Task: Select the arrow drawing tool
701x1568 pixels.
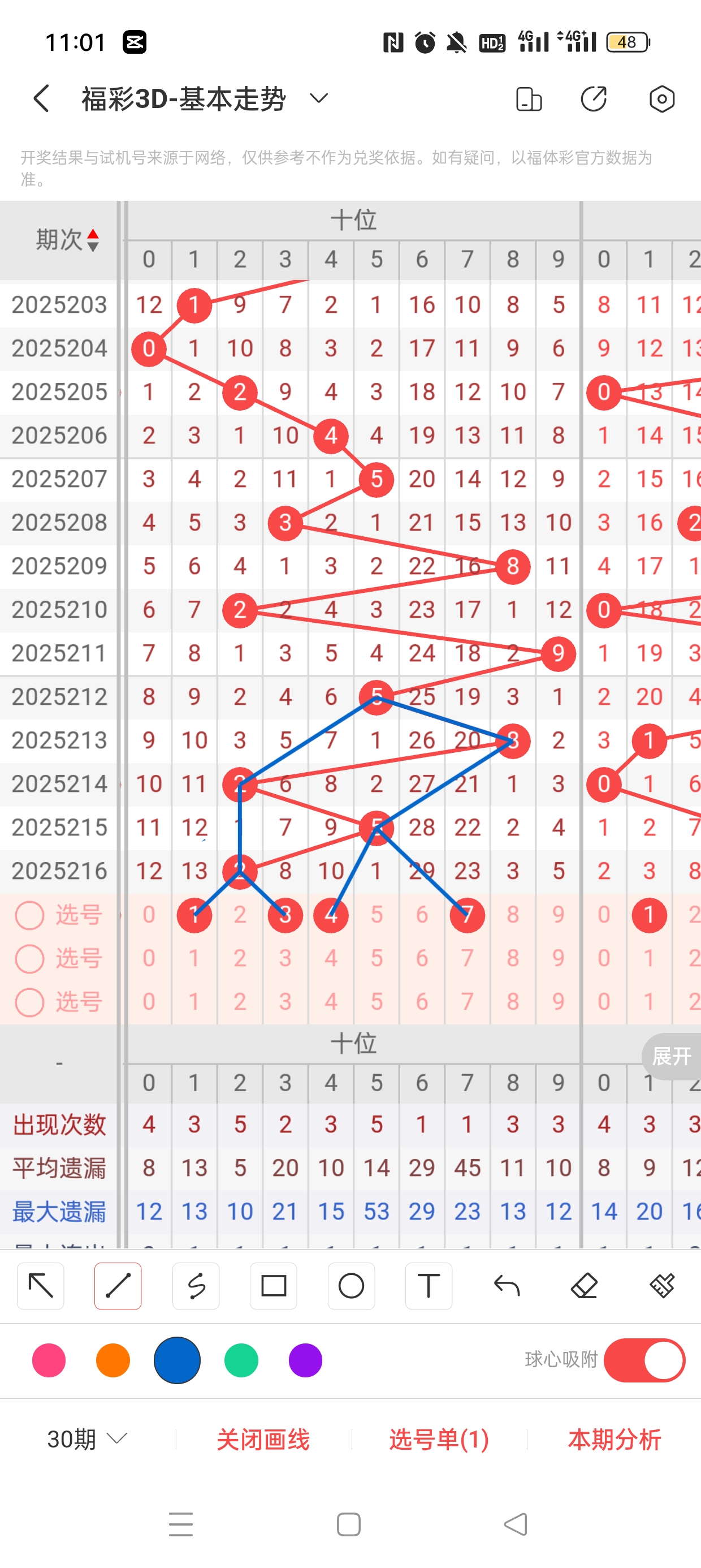Action: (x=41, y=1286)
